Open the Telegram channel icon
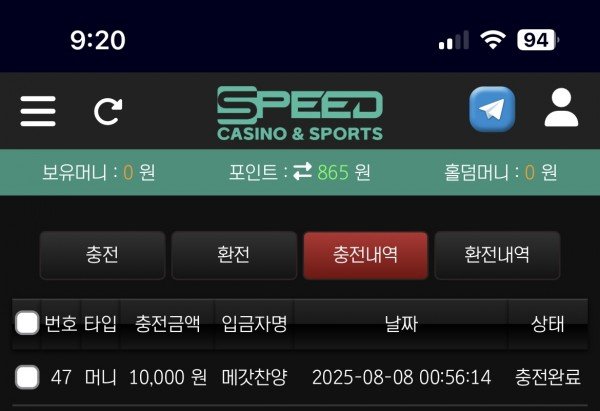 [492, 109]
